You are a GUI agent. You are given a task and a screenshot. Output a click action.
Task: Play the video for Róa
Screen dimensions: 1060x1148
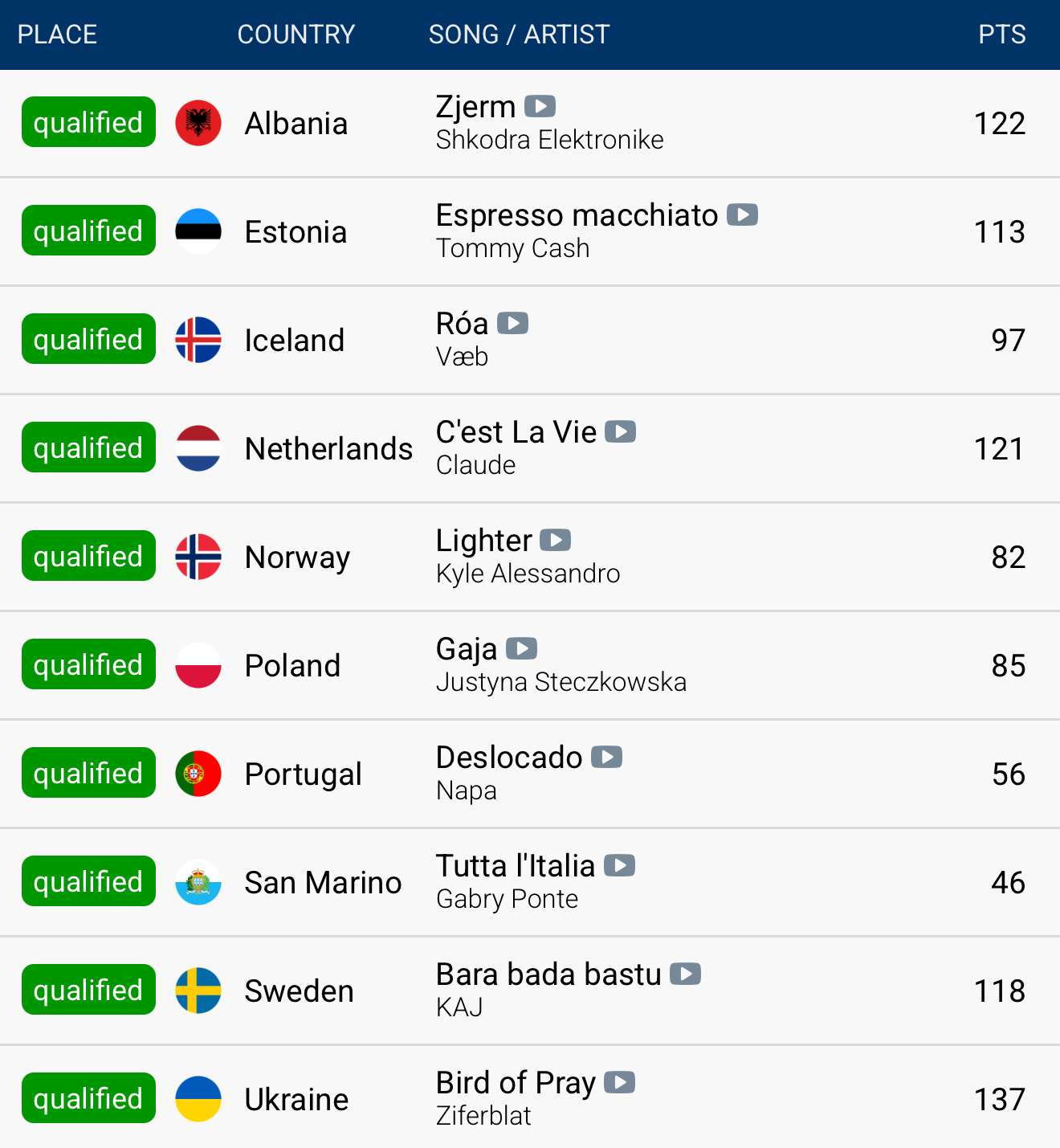click(x=512, y=323)
